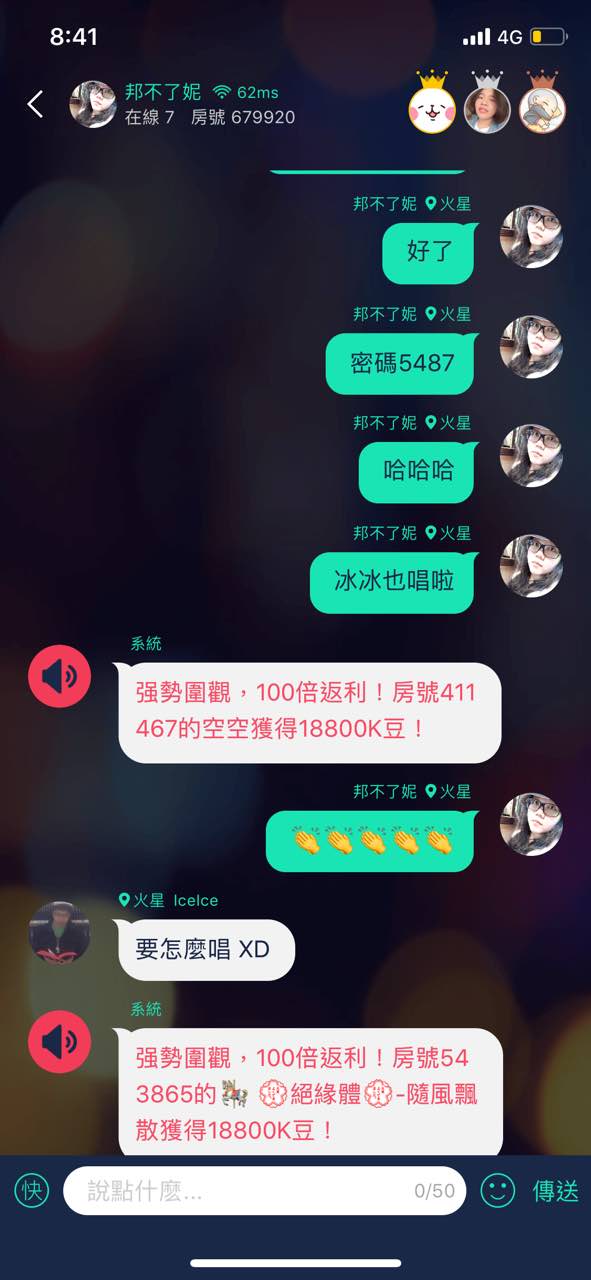This screenshot has height=1280, width=591.
Task: Open the gold-crowned top contributor avatar
Action: point(432,104)
